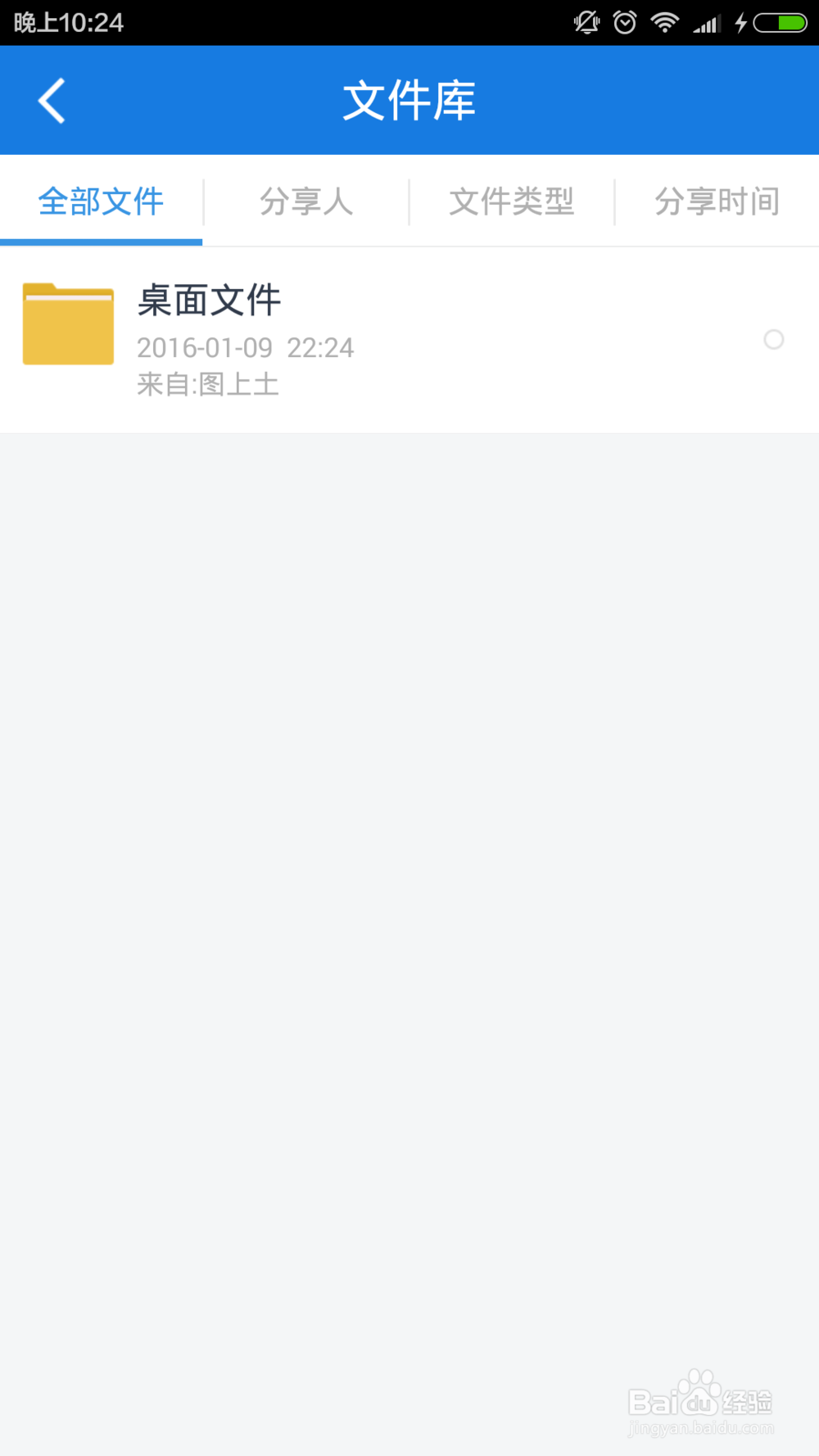Open the 分享时间 sorting filter
This screenshot has width=819, height=1456.
coord(716,201)
